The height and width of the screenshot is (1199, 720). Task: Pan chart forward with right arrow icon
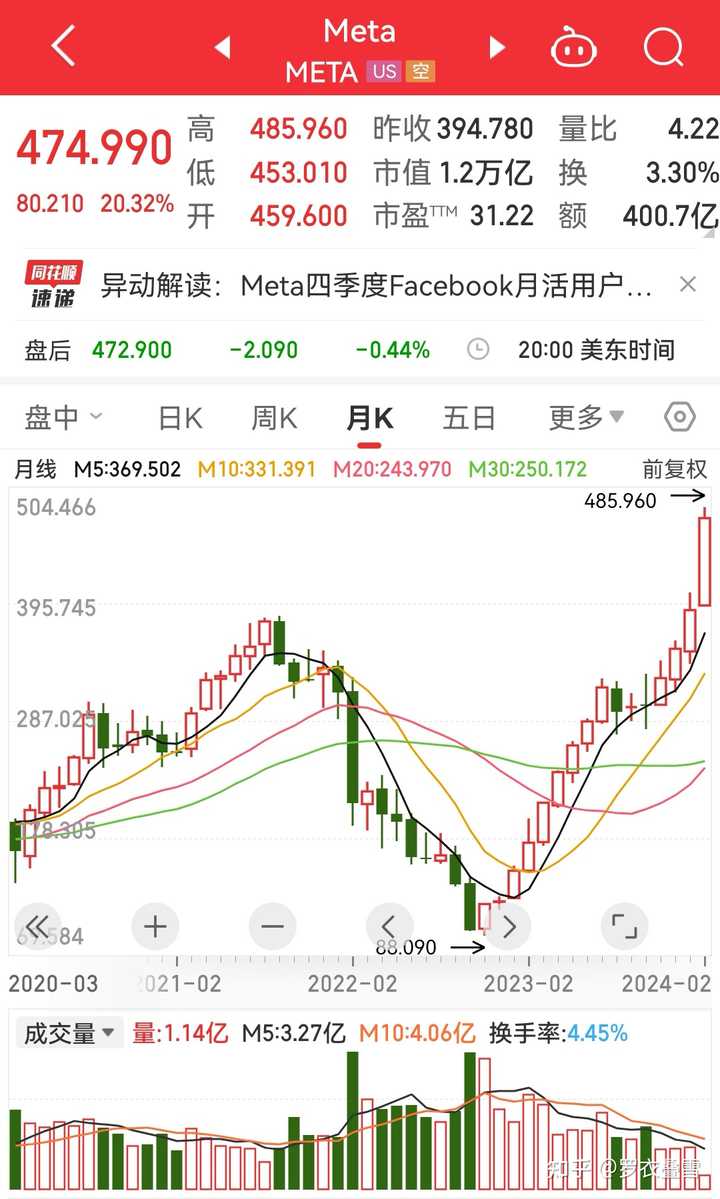tap(507, 927)
